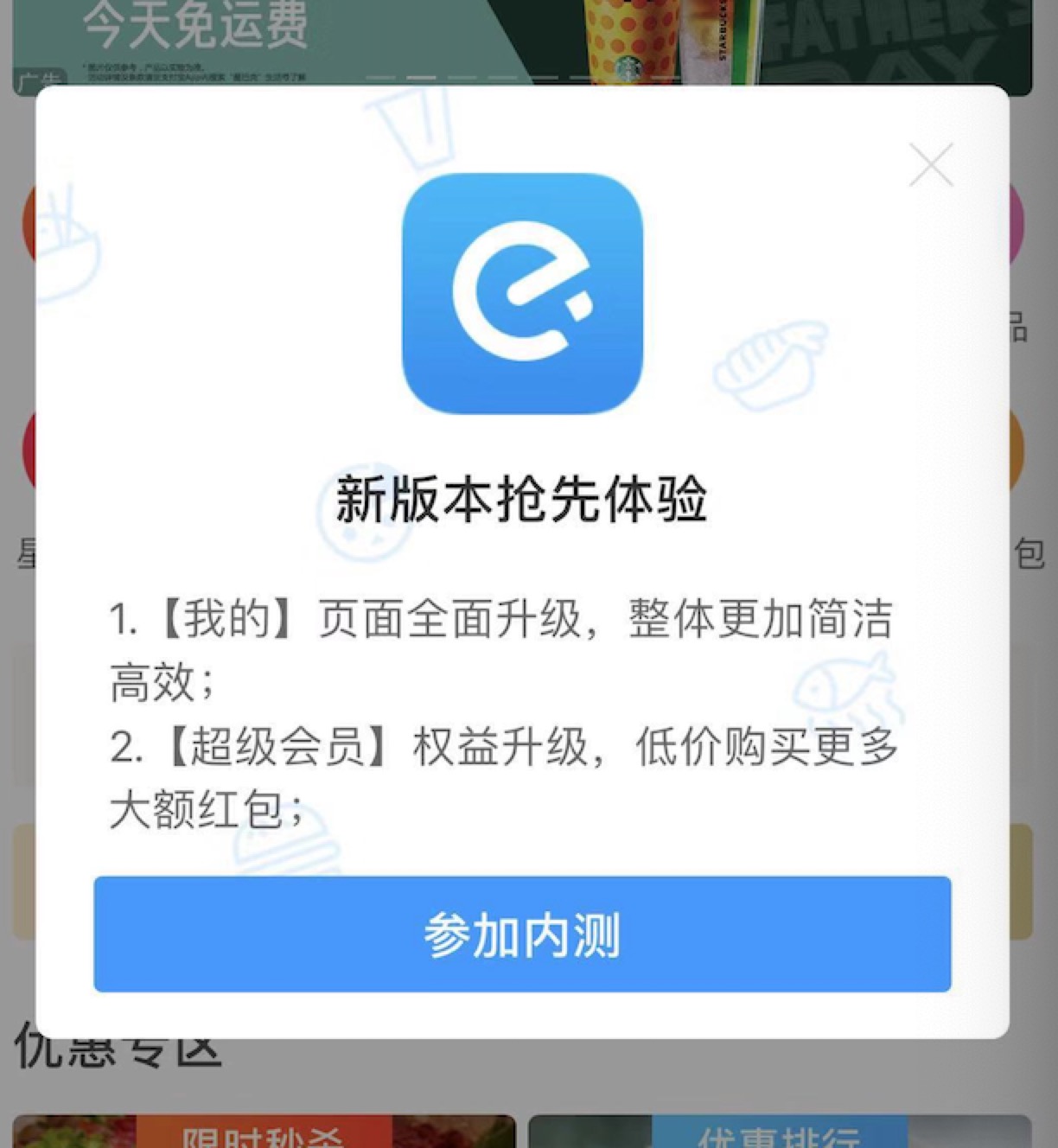The width and height of the screenshot is (1058, 1148).
Task: Join the beta via 参加内测 button
Action: [x=522, y=934]
